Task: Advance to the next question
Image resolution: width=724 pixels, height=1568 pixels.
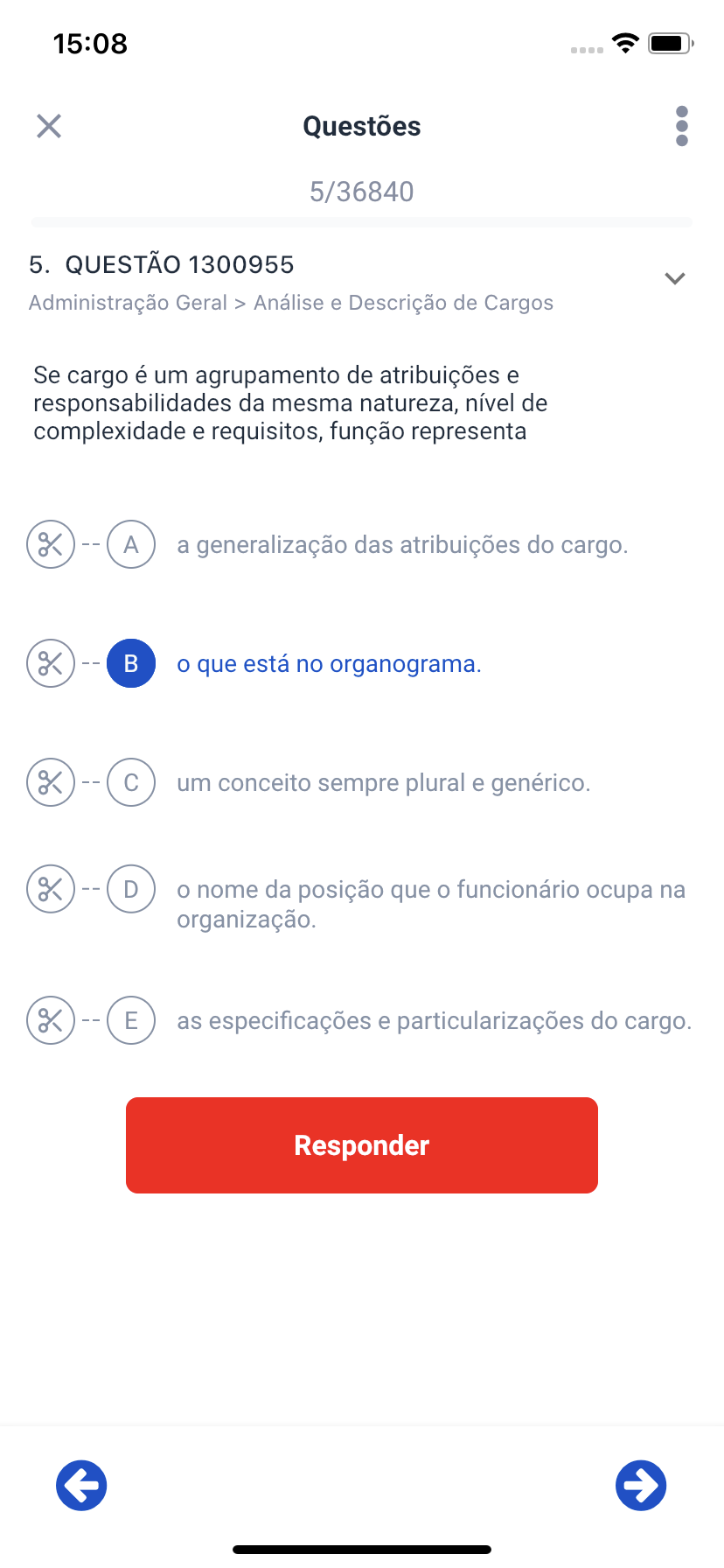Action: [x=641, y=1485]
